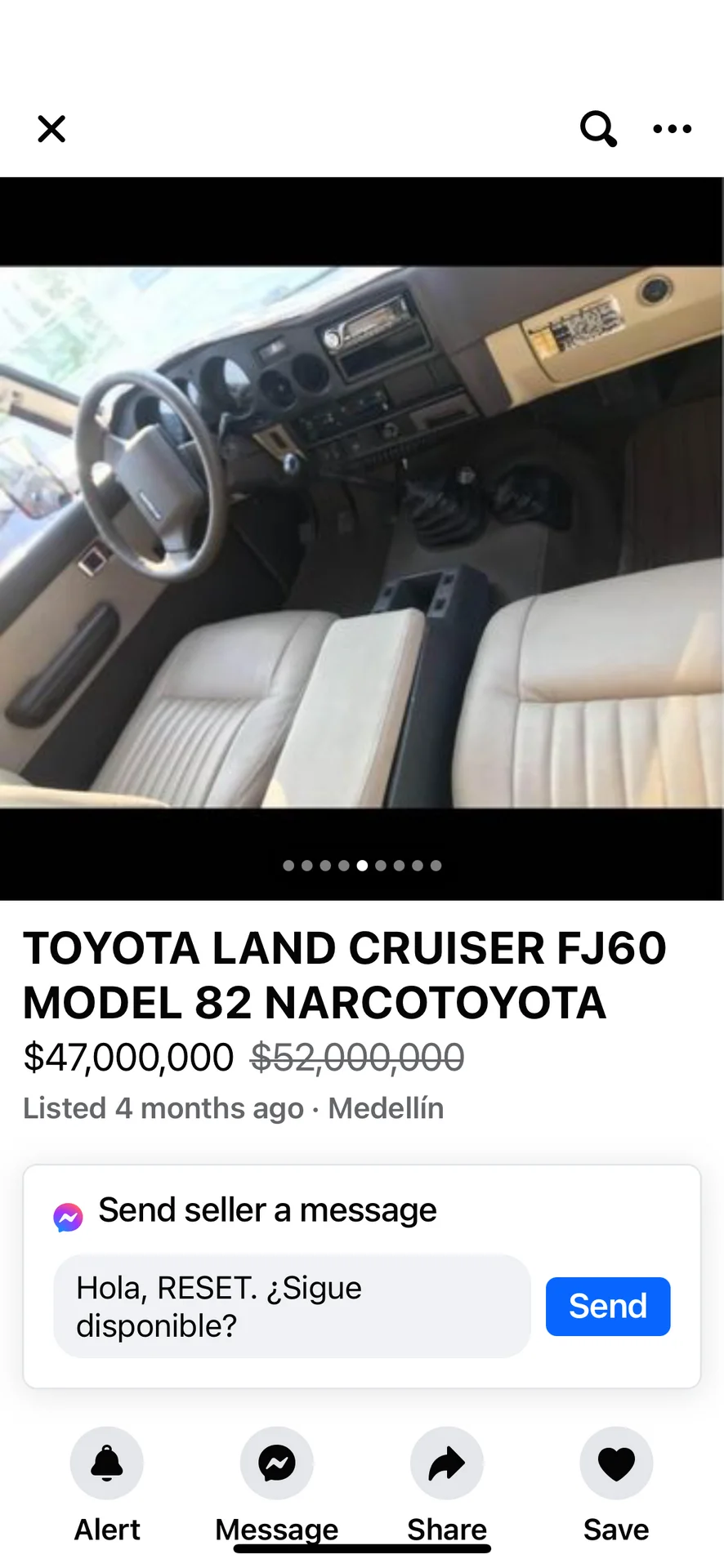This screenshot has width=724, height=1568.
Task: Open the Land Cruiser interior photo
Action: (x=361, y=537)
